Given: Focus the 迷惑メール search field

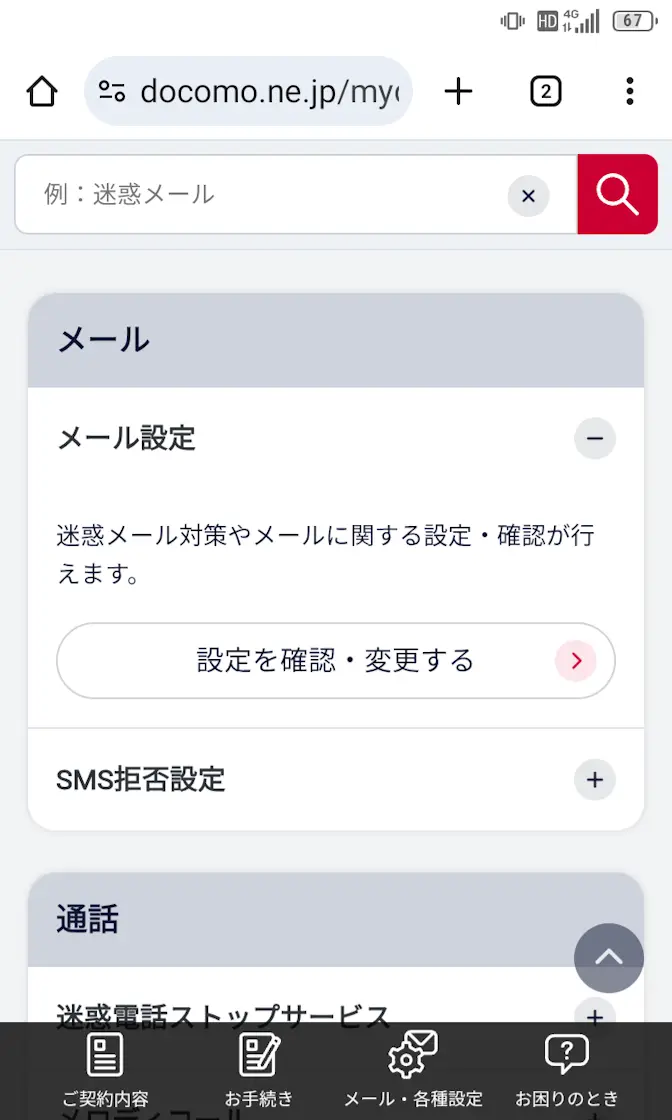Looking at the screenshot, I should 270,194.
